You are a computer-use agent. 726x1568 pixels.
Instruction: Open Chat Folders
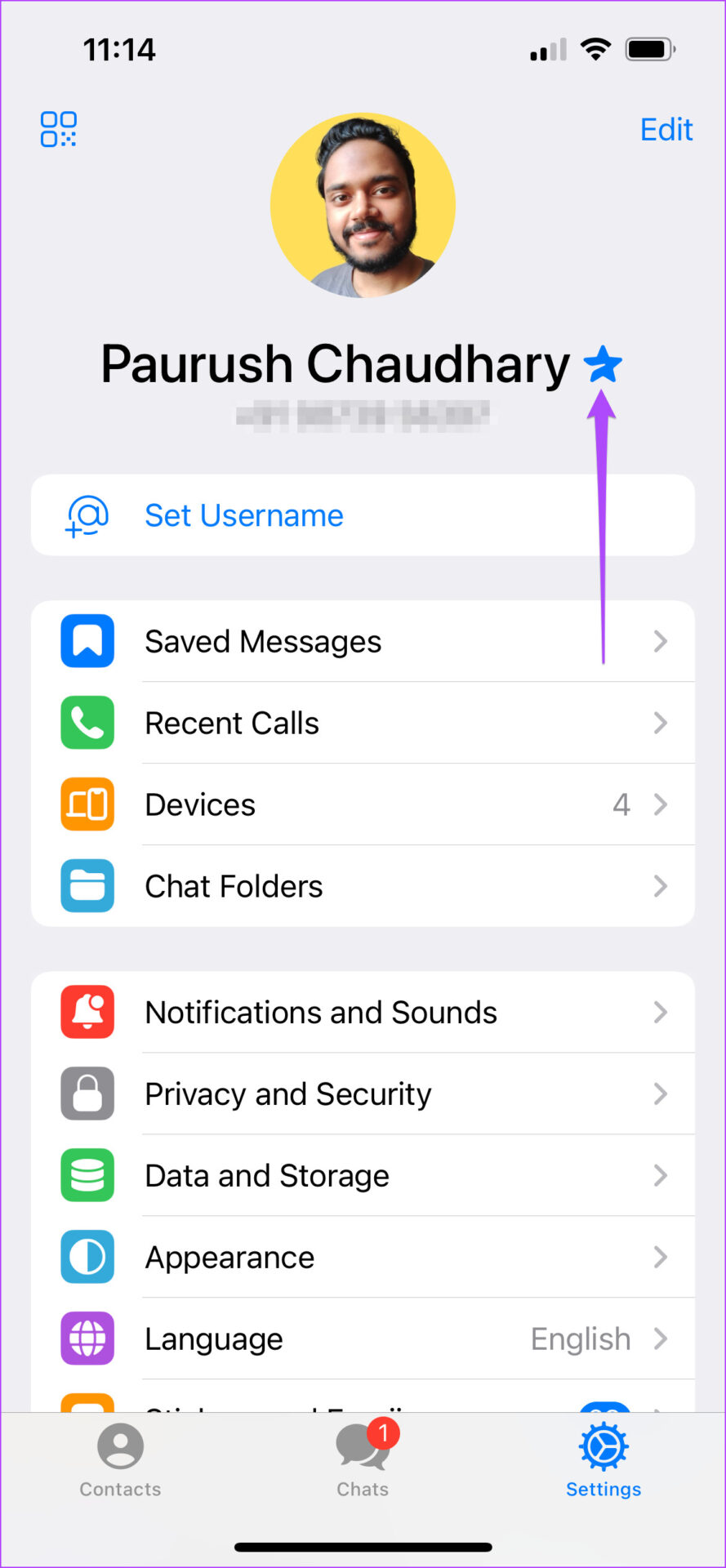(x=363, y=886)
